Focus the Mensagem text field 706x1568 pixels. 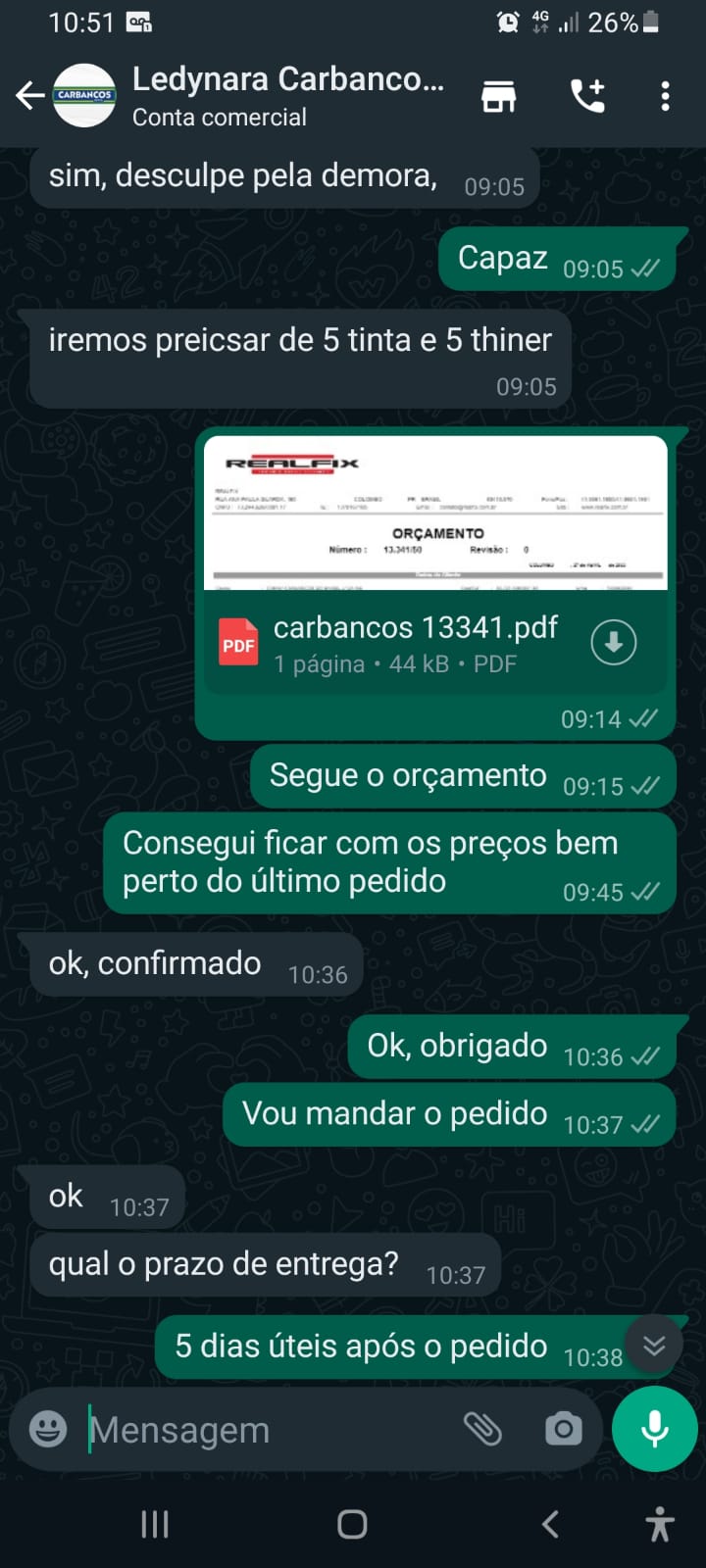[x=265, y=1430]
